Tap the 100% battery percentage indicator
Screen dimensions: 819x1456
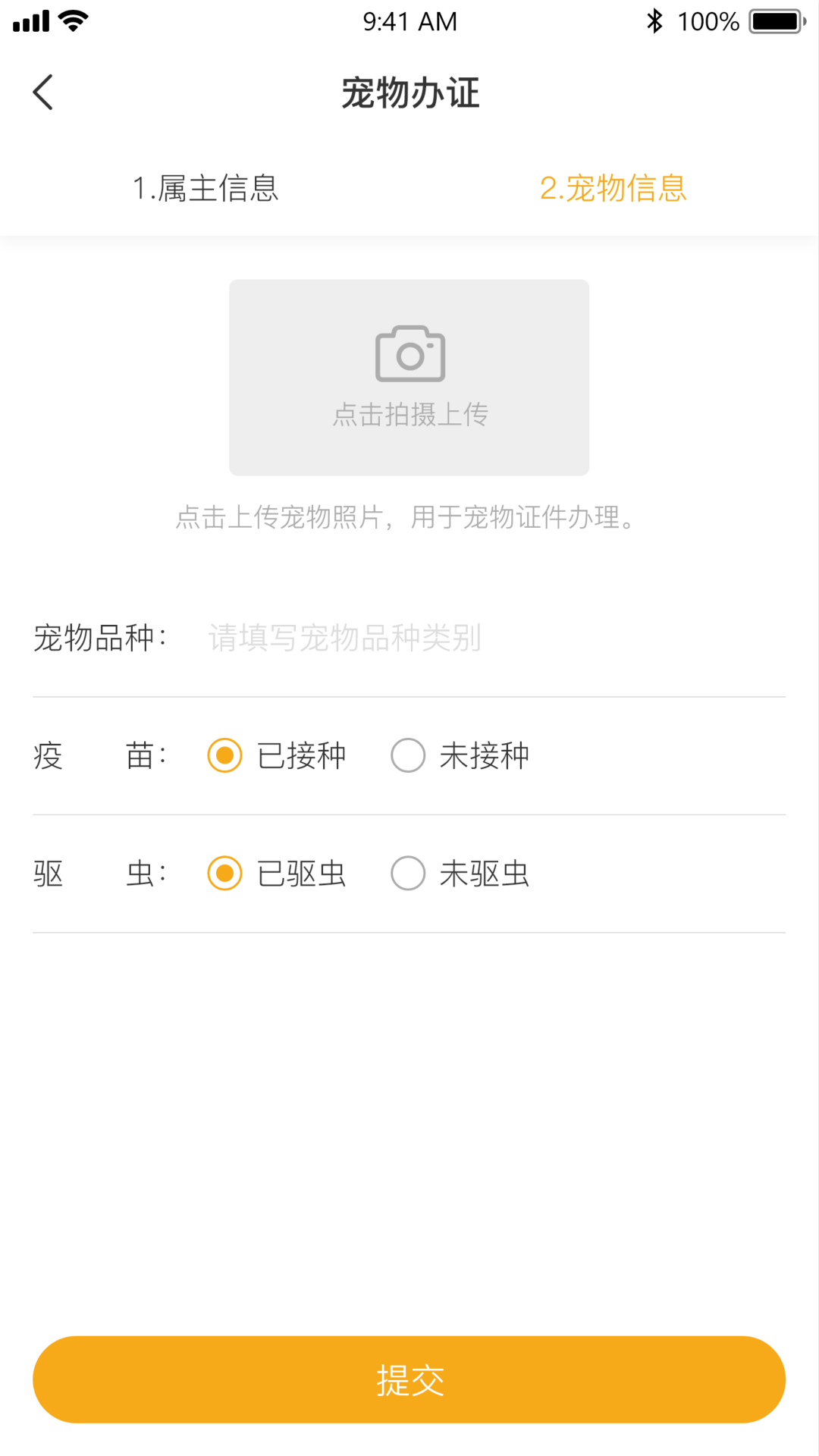coord(711,21)
